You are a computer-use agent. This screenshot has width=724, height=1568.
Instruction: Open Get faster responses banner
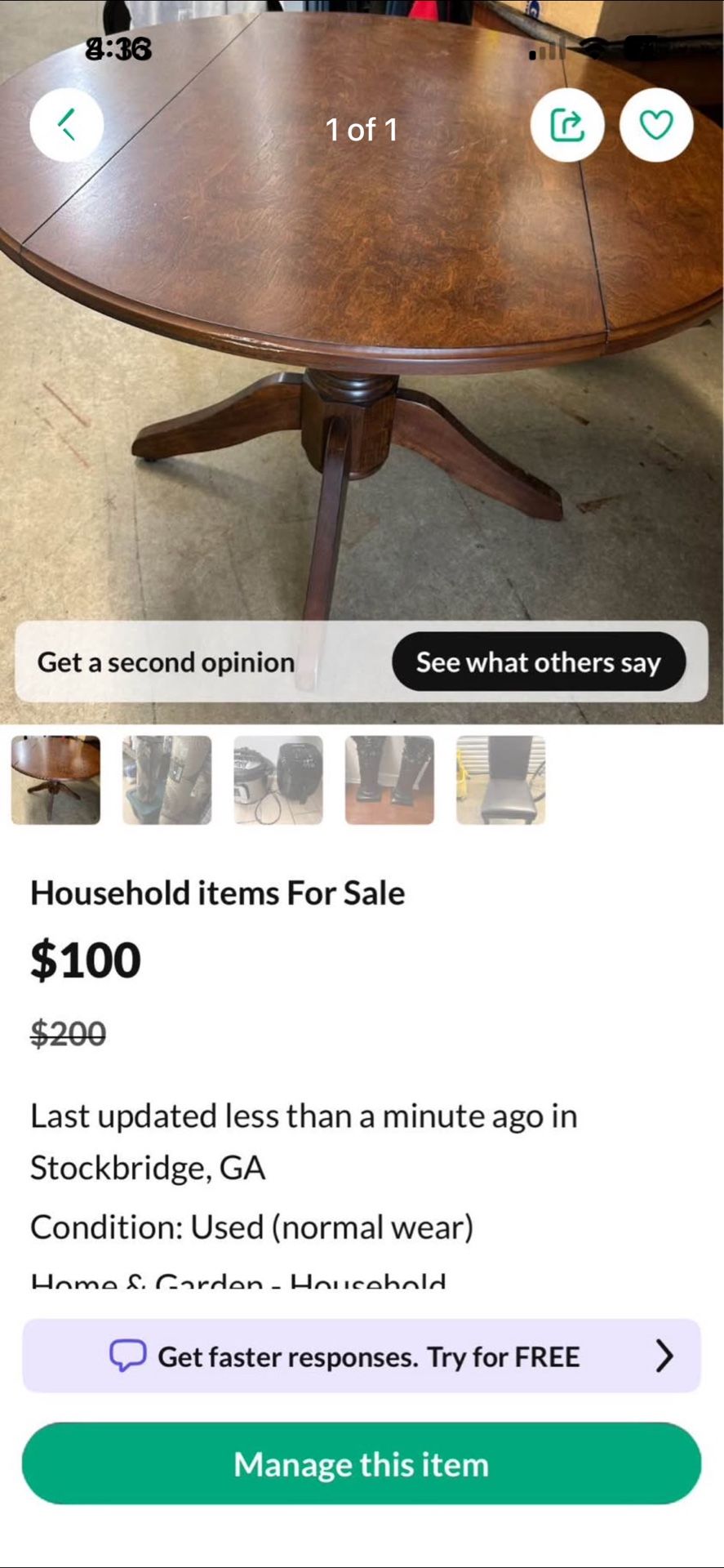362,1356
